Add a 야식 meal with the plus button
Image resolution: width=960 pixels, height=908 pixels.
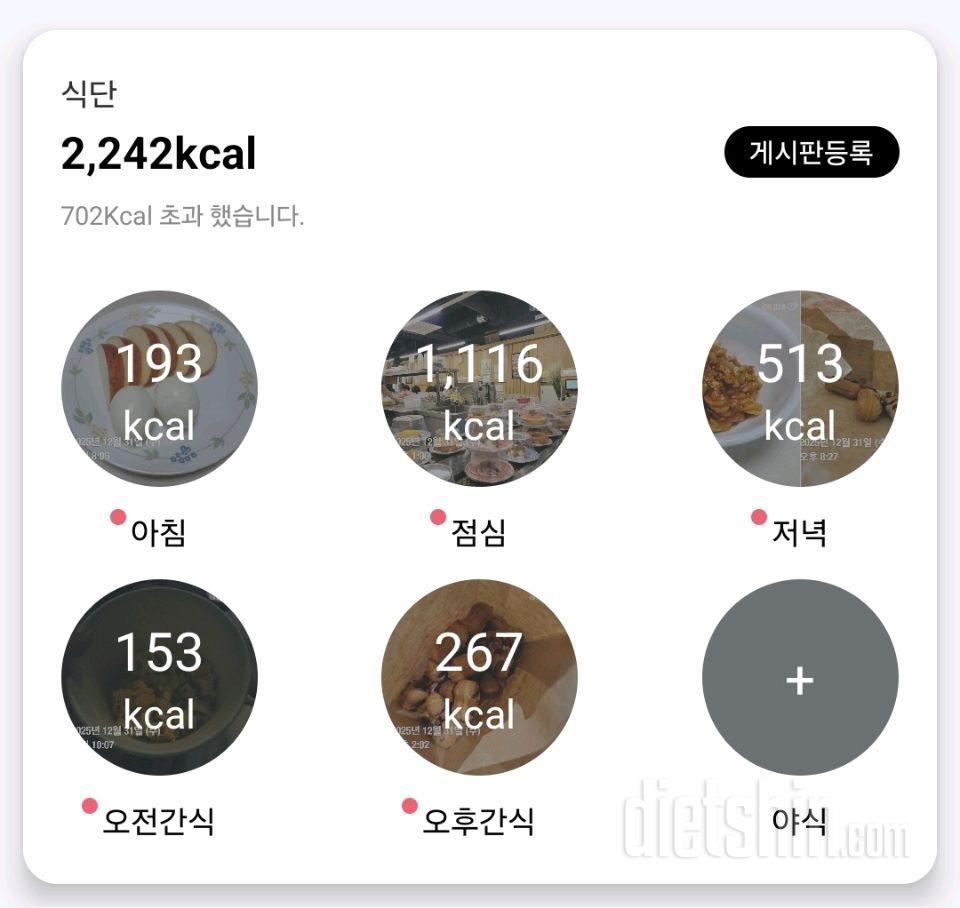[800, 677]
